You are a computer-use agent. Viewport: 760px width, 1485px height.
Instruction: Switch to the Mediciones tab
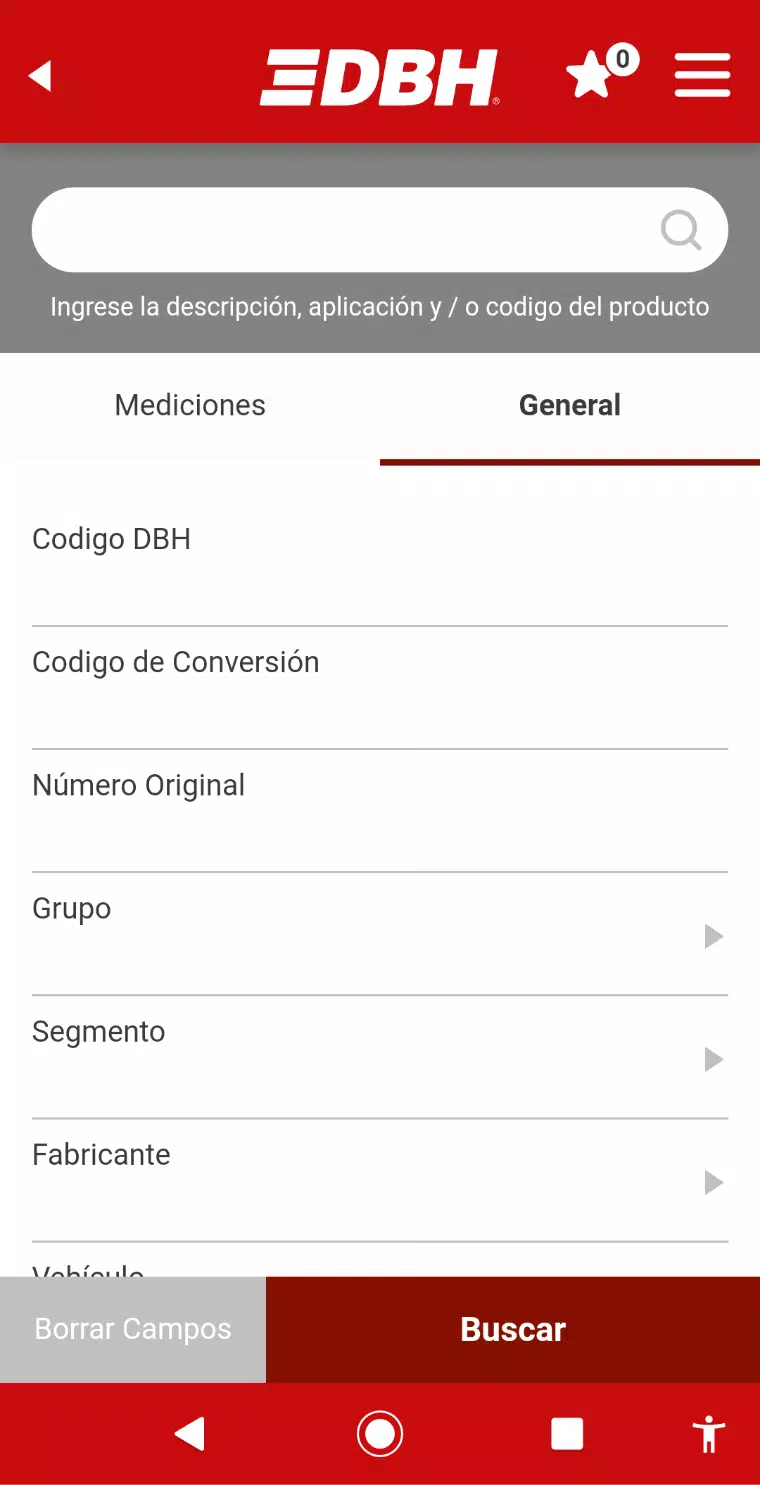[190, 406]
